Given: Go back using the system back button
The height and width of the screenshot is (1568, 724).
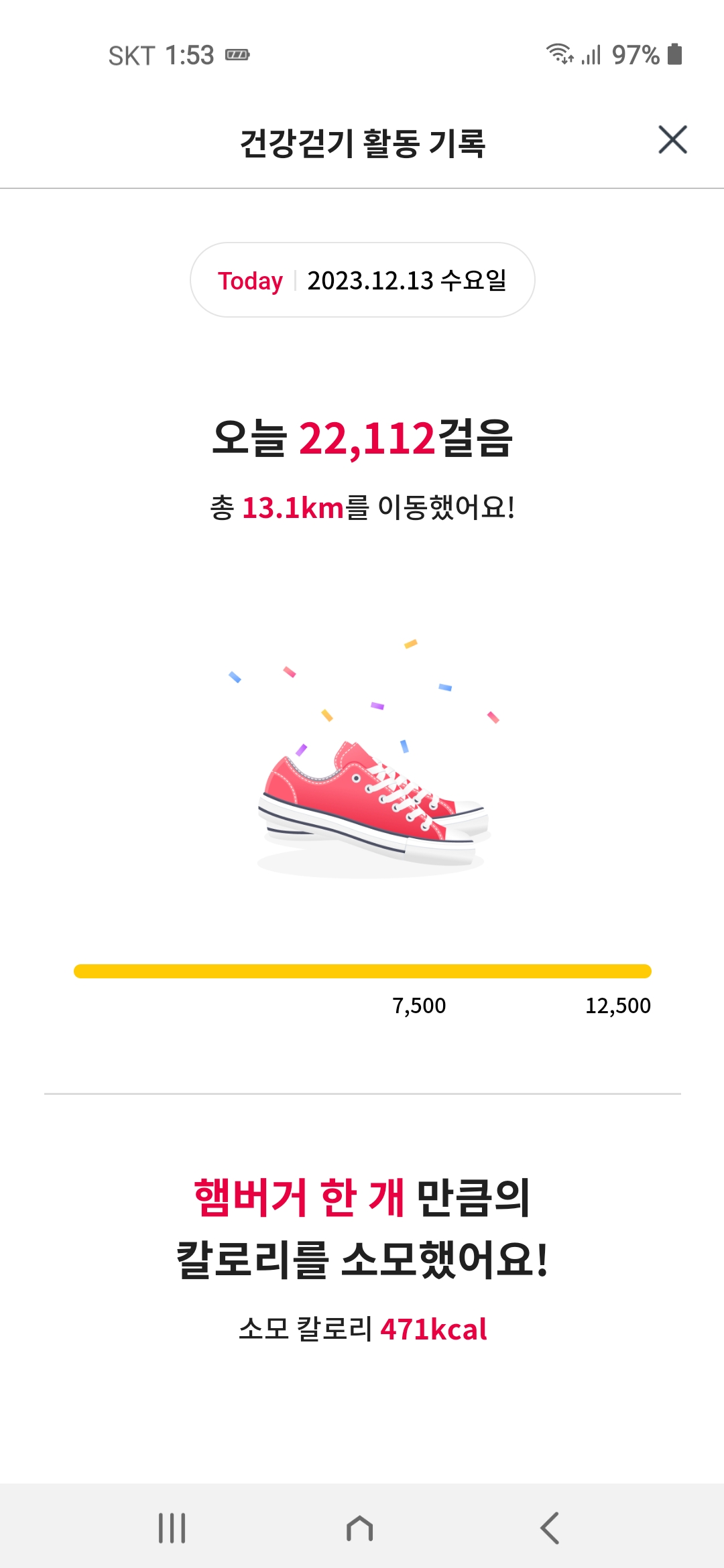Looking at the screenshot, I should click(x=550, y=1528).
